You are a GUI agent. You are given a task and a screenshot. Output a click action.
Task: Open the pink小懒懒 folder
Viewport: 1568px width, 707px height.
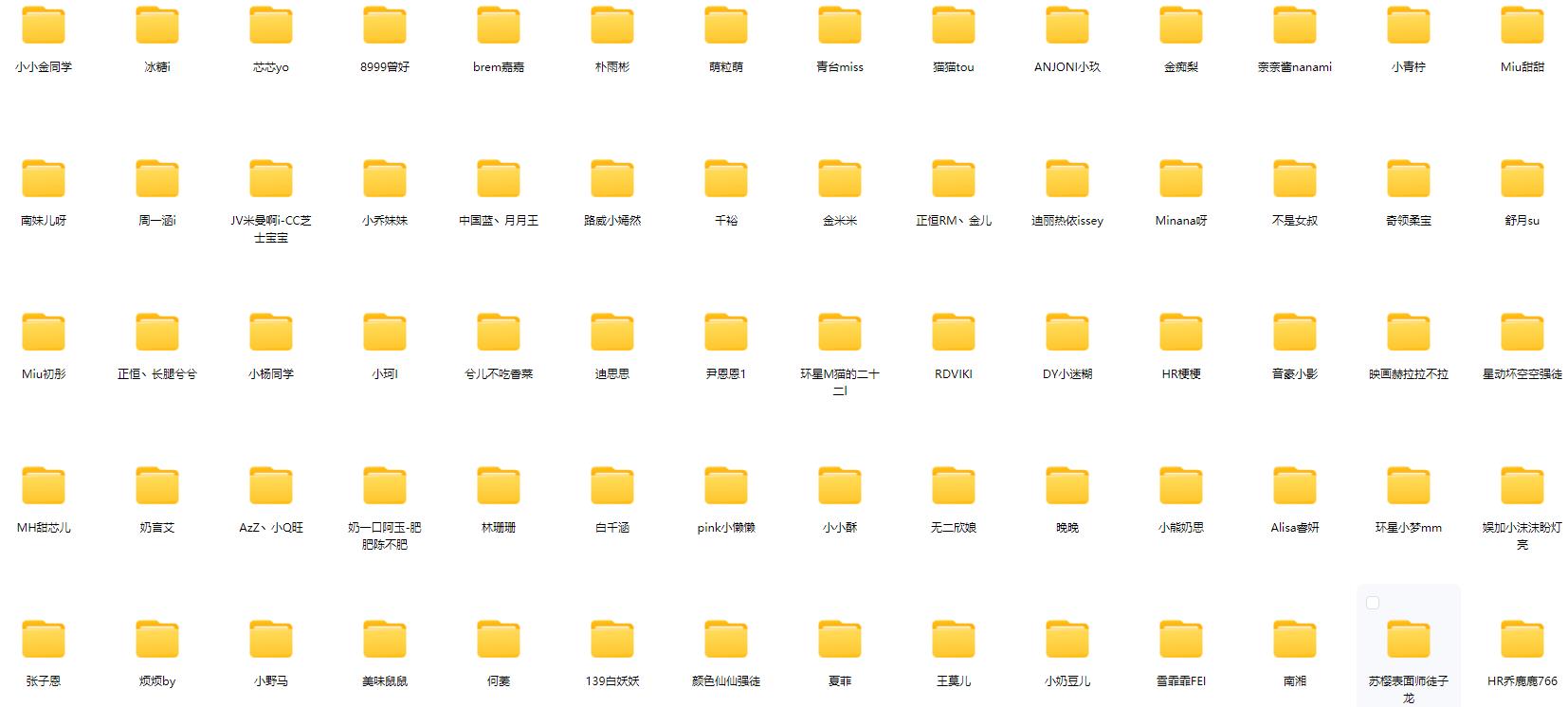point(726,487)
